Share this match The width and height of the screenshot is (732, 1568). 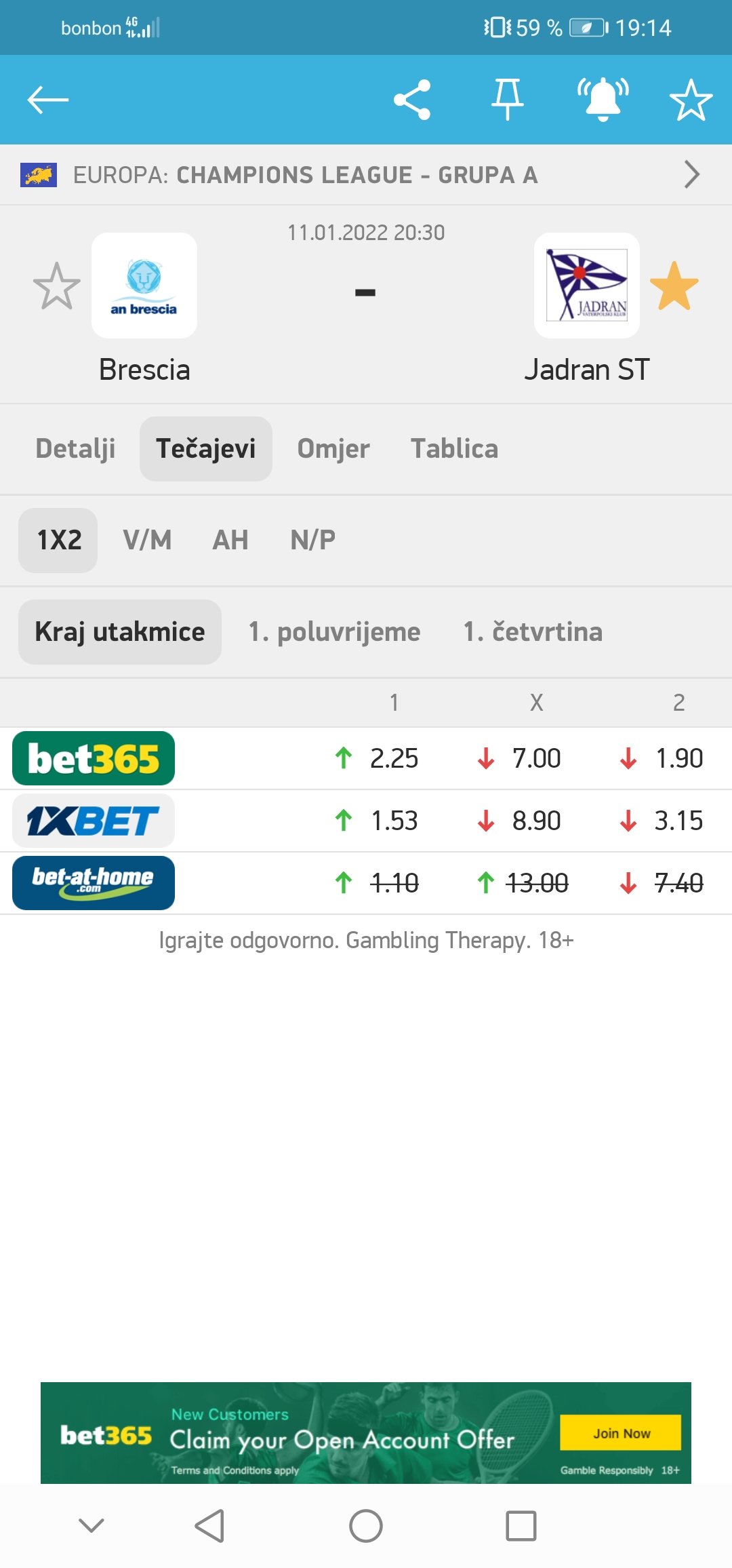click(x=412, y=100)
